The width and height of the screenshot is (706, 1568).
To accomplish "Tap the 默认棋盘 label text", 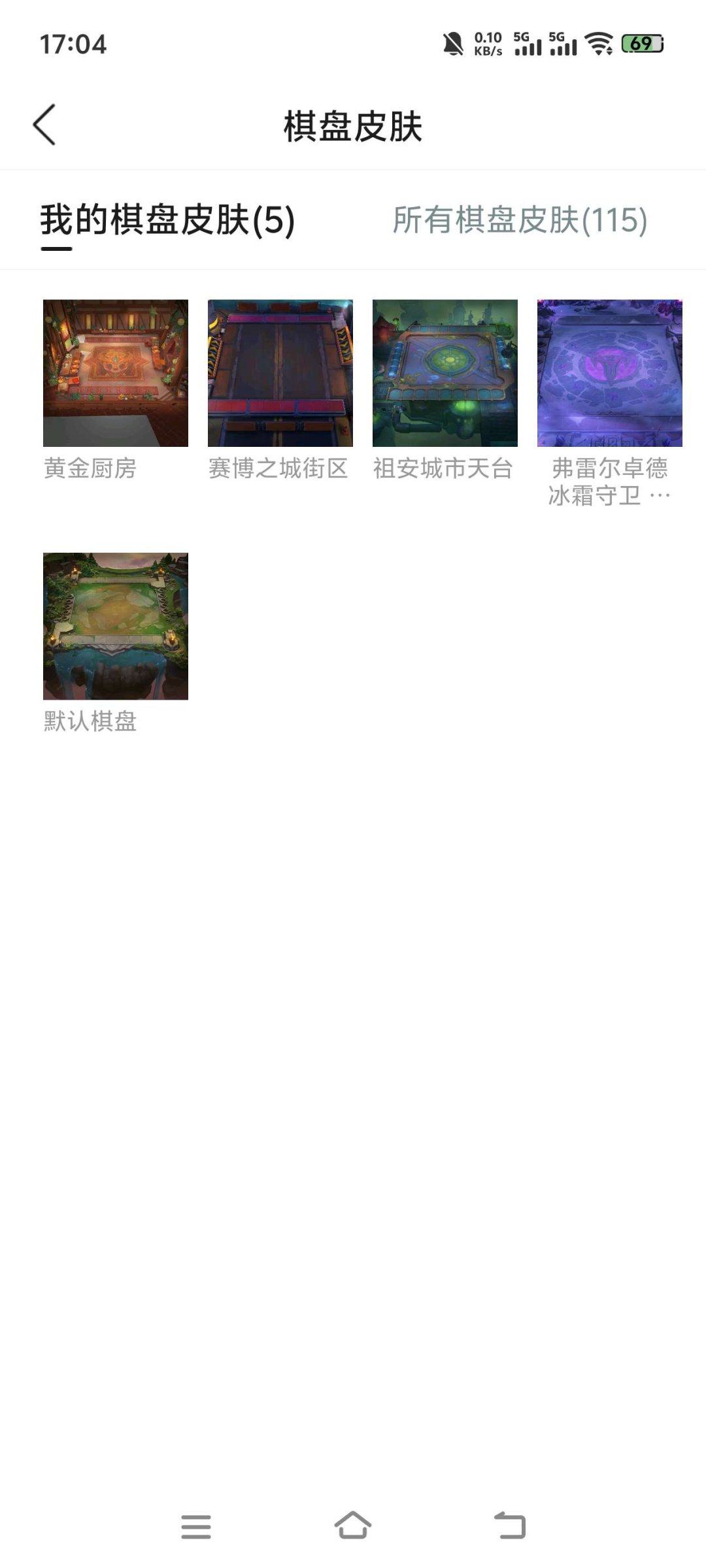I will coord(92,723).
